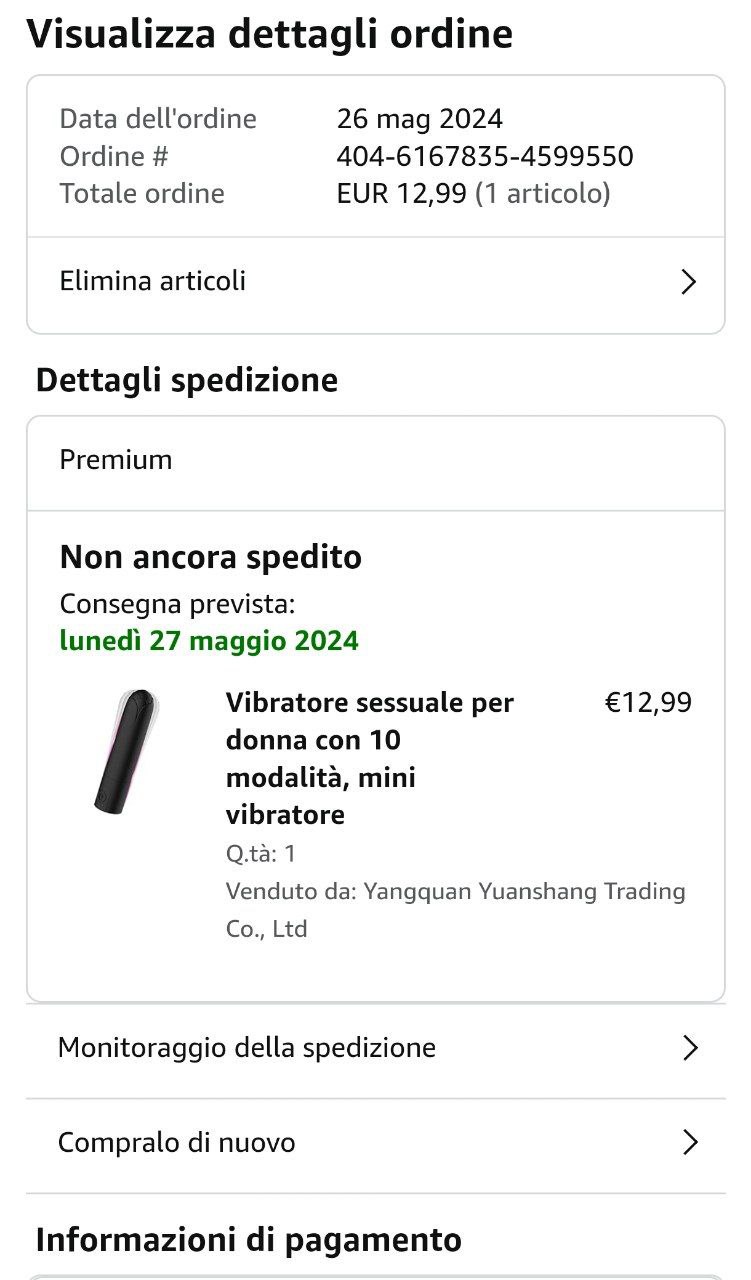Open Monitoraggio della spedizione
The height and width of the screenshot is (1280, 751).
(x=375, y=1048)
